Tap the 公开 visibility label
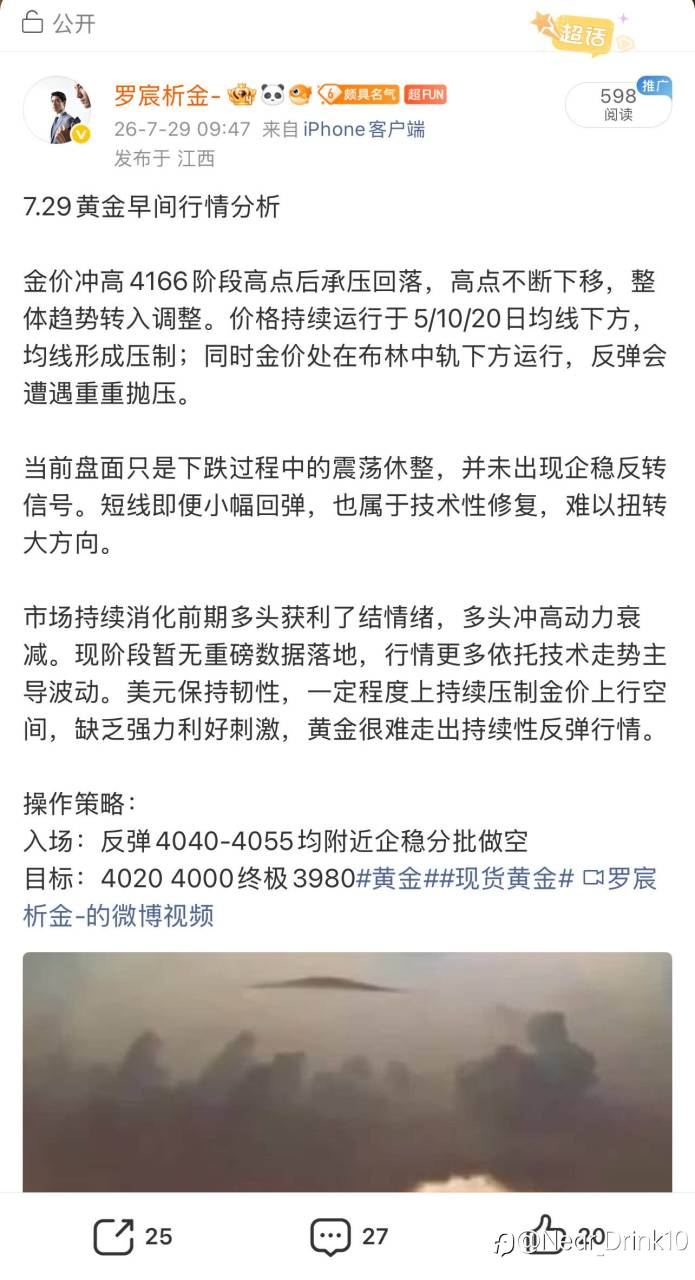This screenshot has height=1280, width=695. (59, 23)
